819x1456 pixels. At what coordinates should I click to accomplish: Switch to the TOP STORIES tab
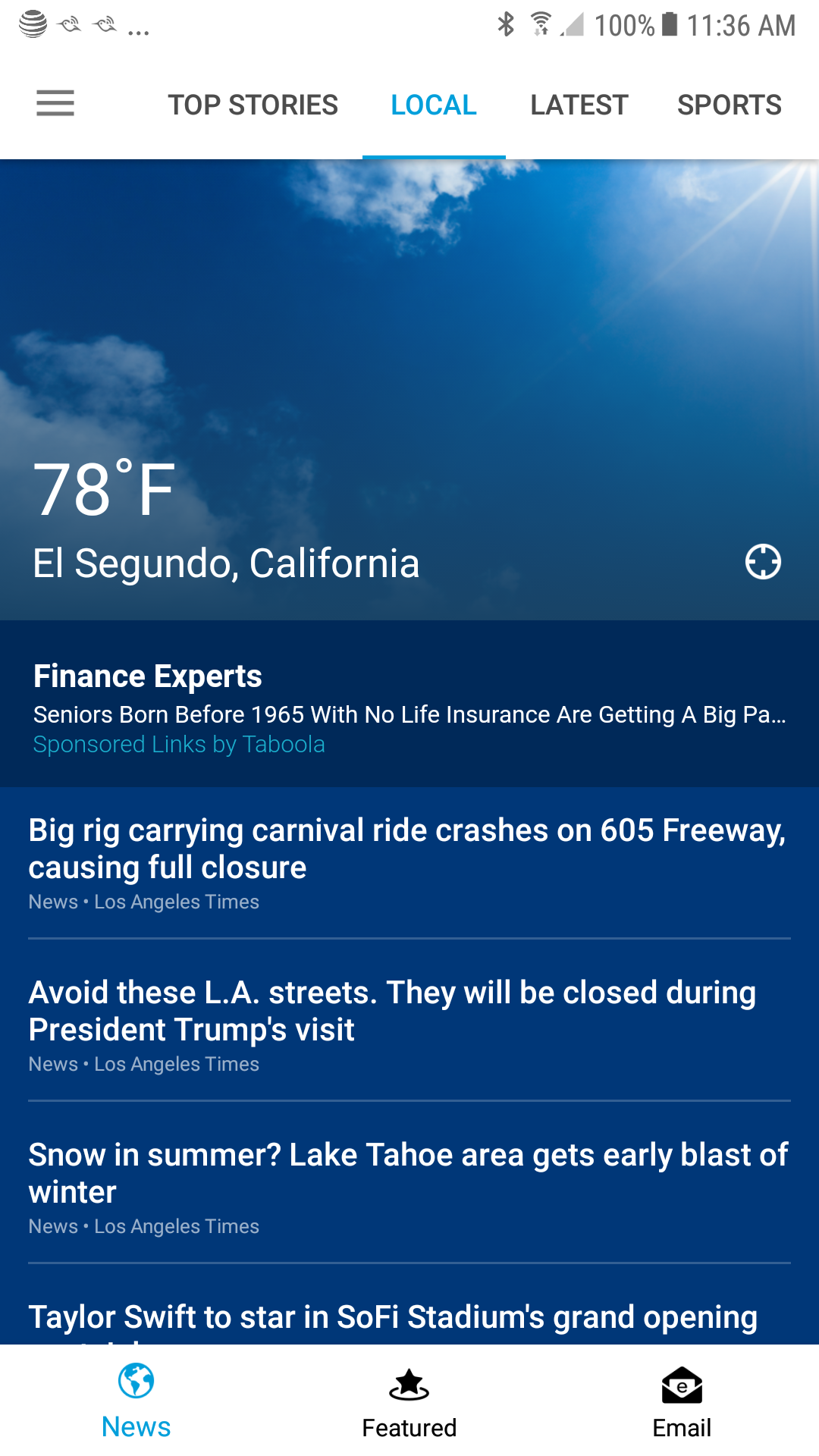253,104
